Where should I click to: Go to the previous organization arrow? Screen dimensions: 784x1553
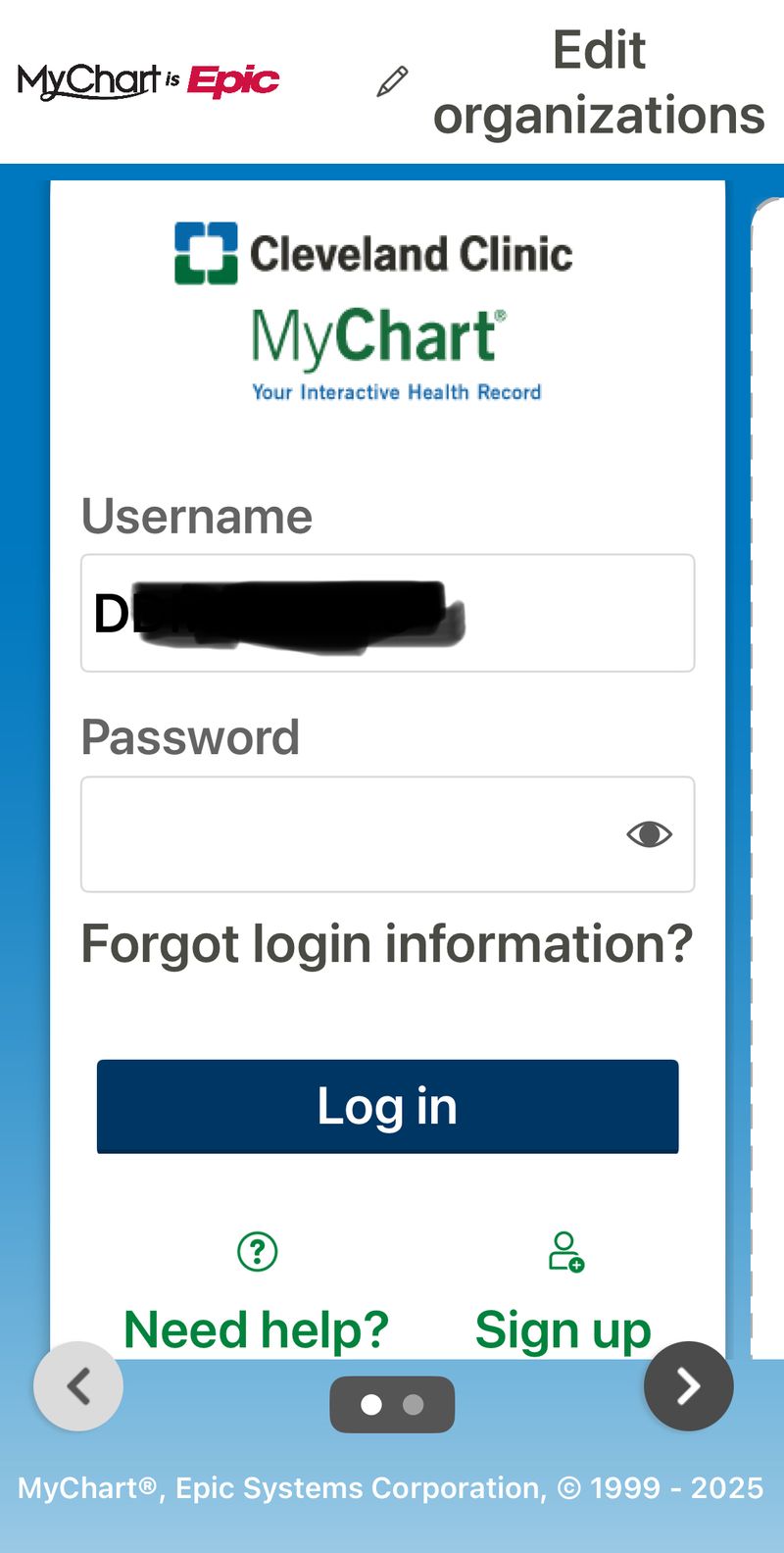78,1385
